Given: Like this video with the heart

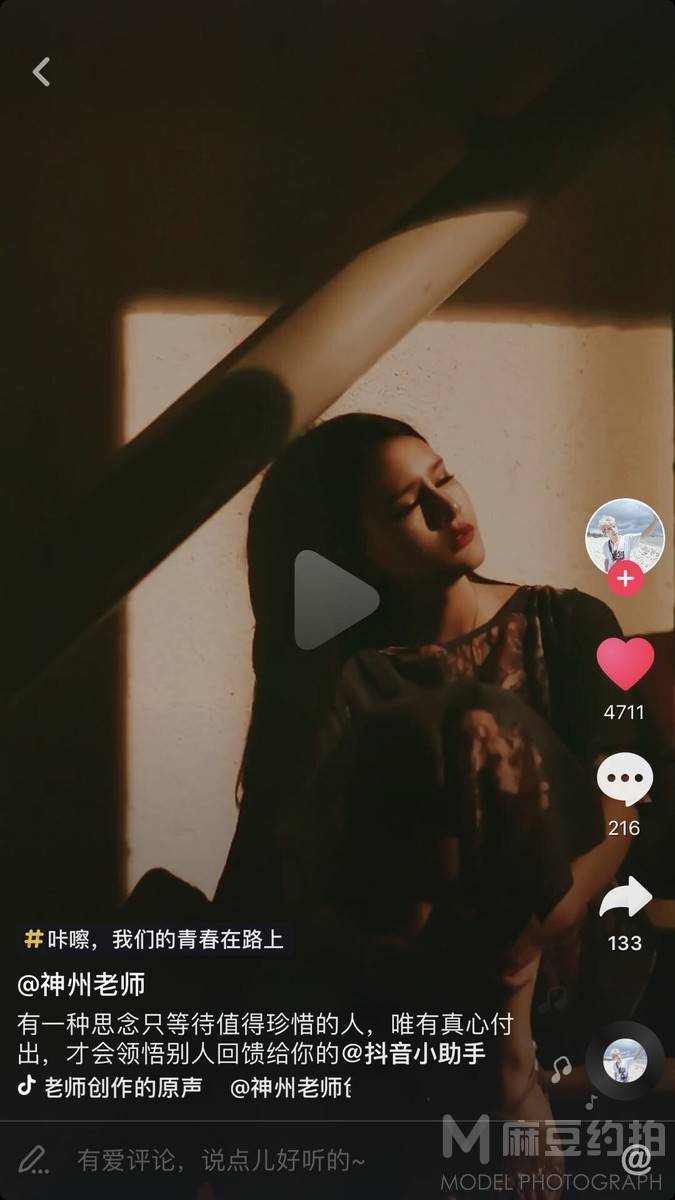Looking at the screenshot, I should (625, 664).
